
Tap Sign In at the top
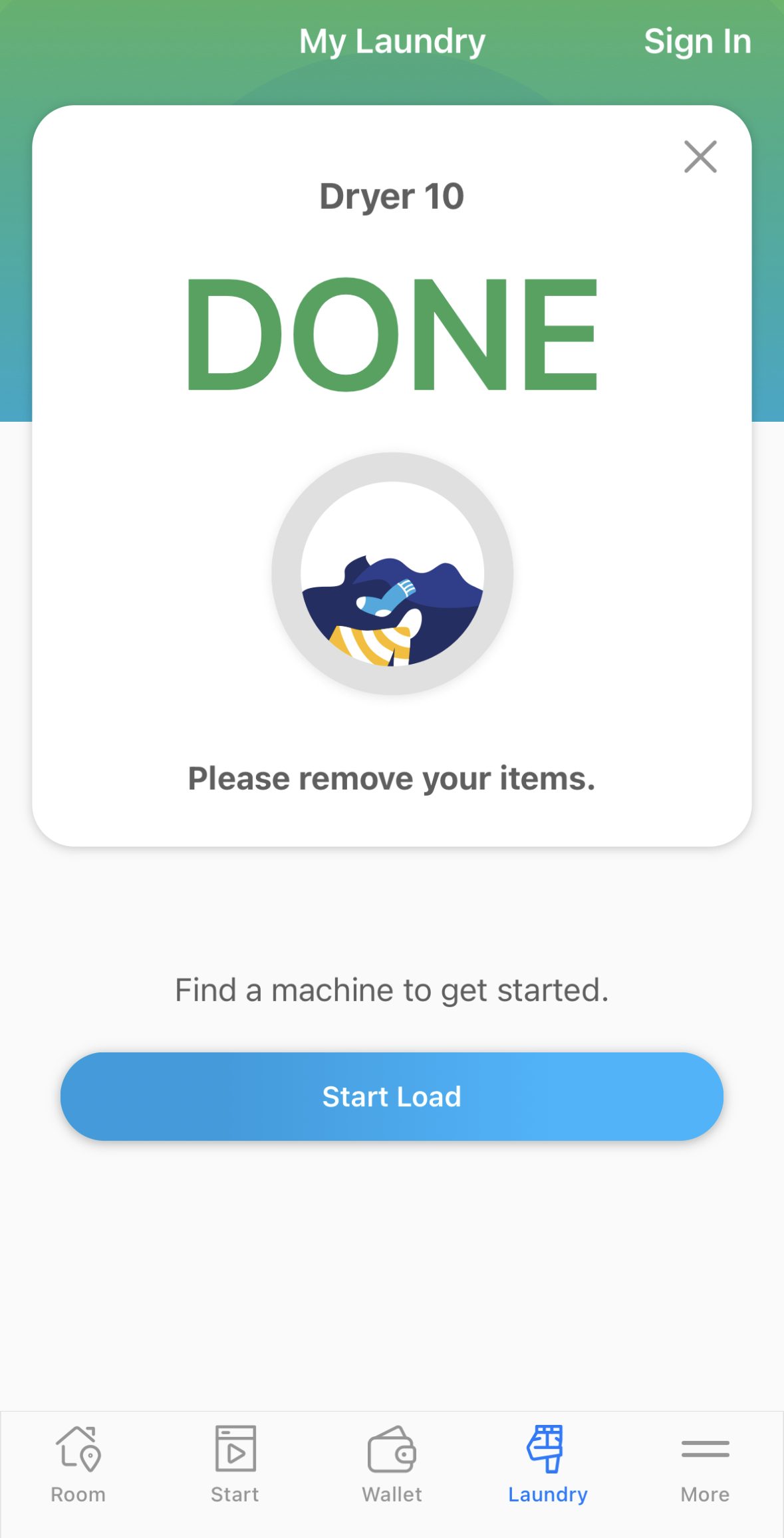point(697,41)
